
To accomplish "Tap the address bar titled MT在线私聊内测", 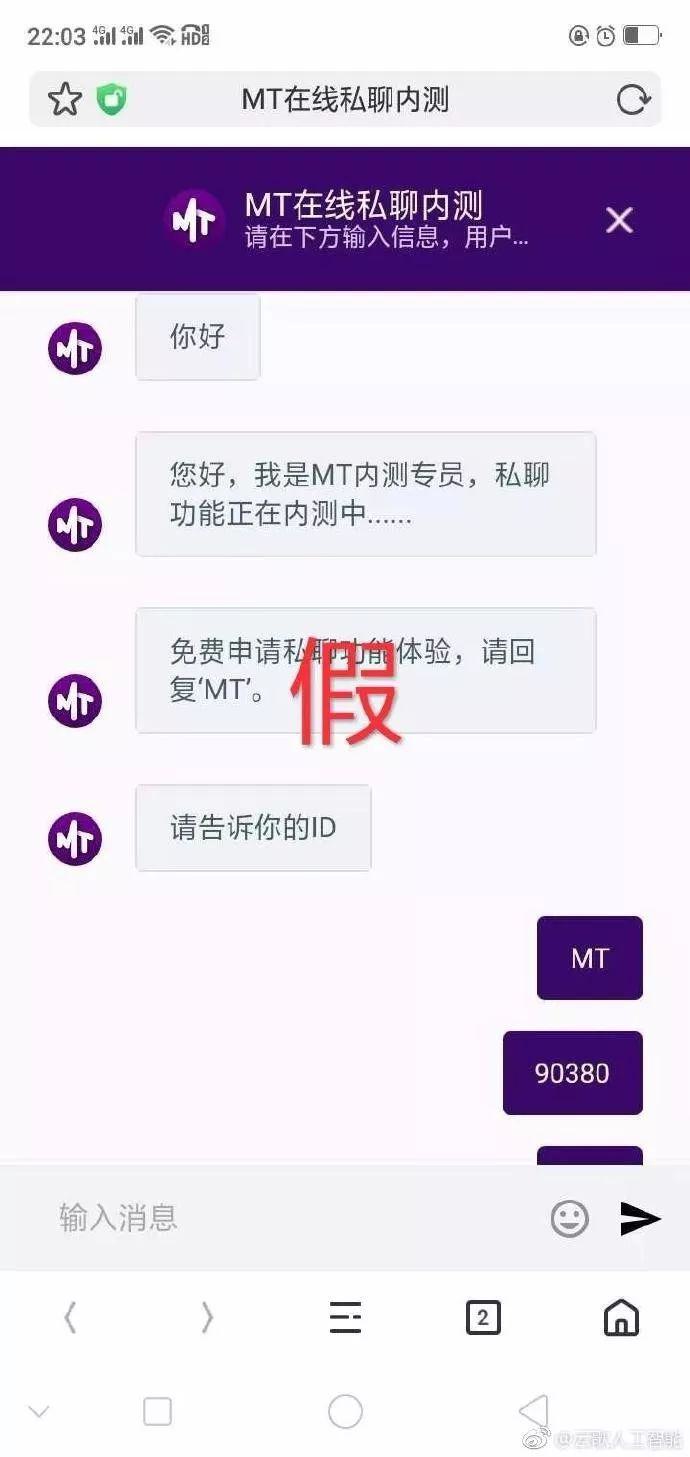I will pyautogui.click(x=345, y=99).
